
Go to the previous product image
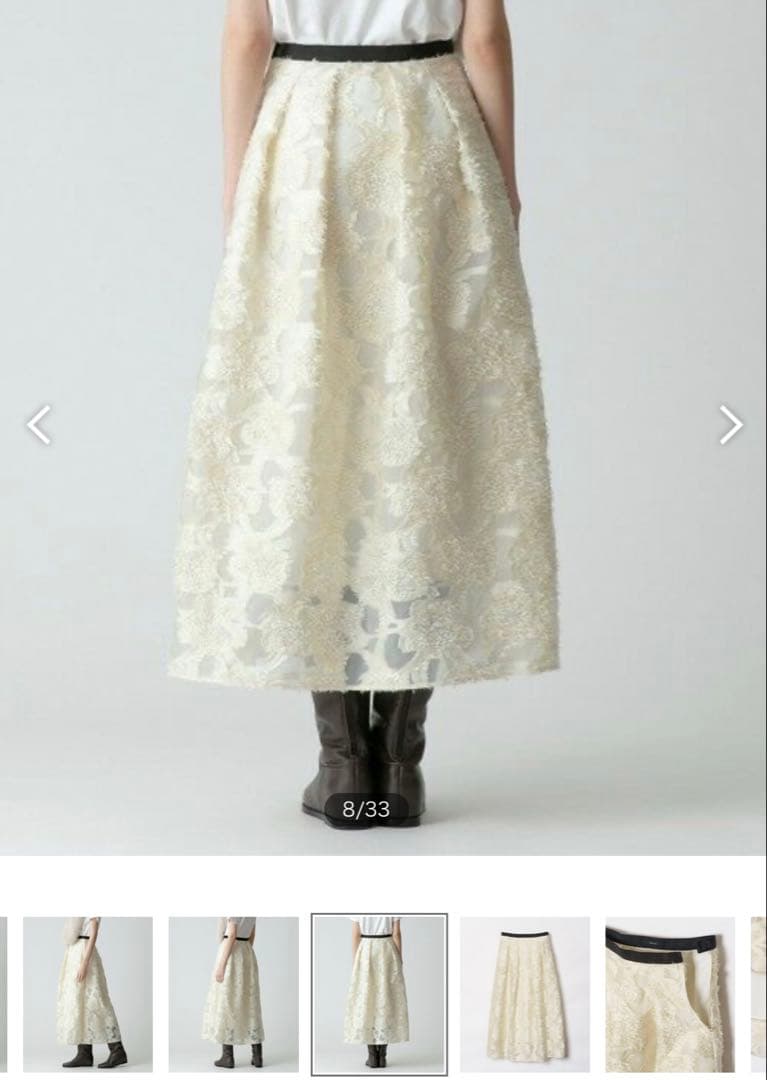(x=38, y=425)
